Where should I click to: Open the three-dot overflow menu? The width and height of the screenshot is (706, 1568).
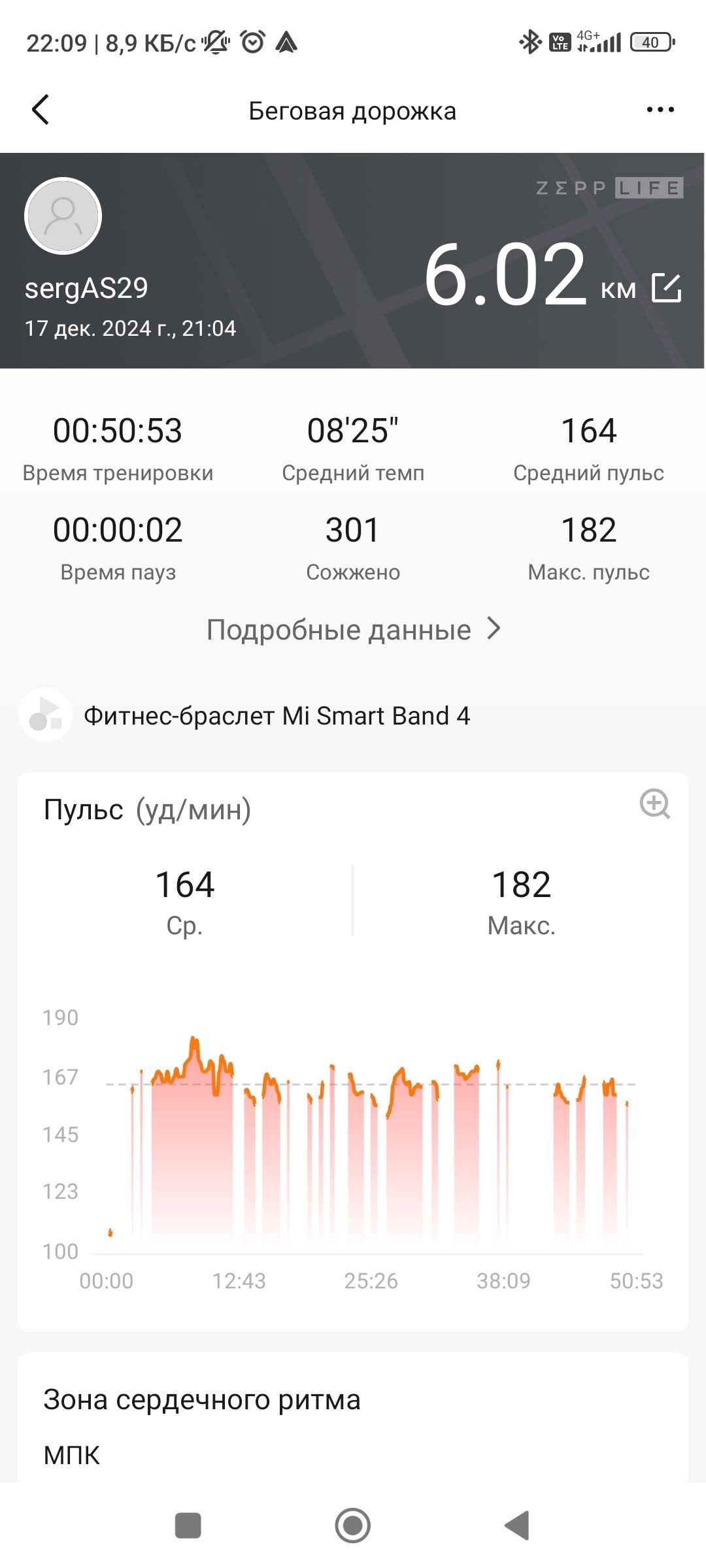pos(660,110)
